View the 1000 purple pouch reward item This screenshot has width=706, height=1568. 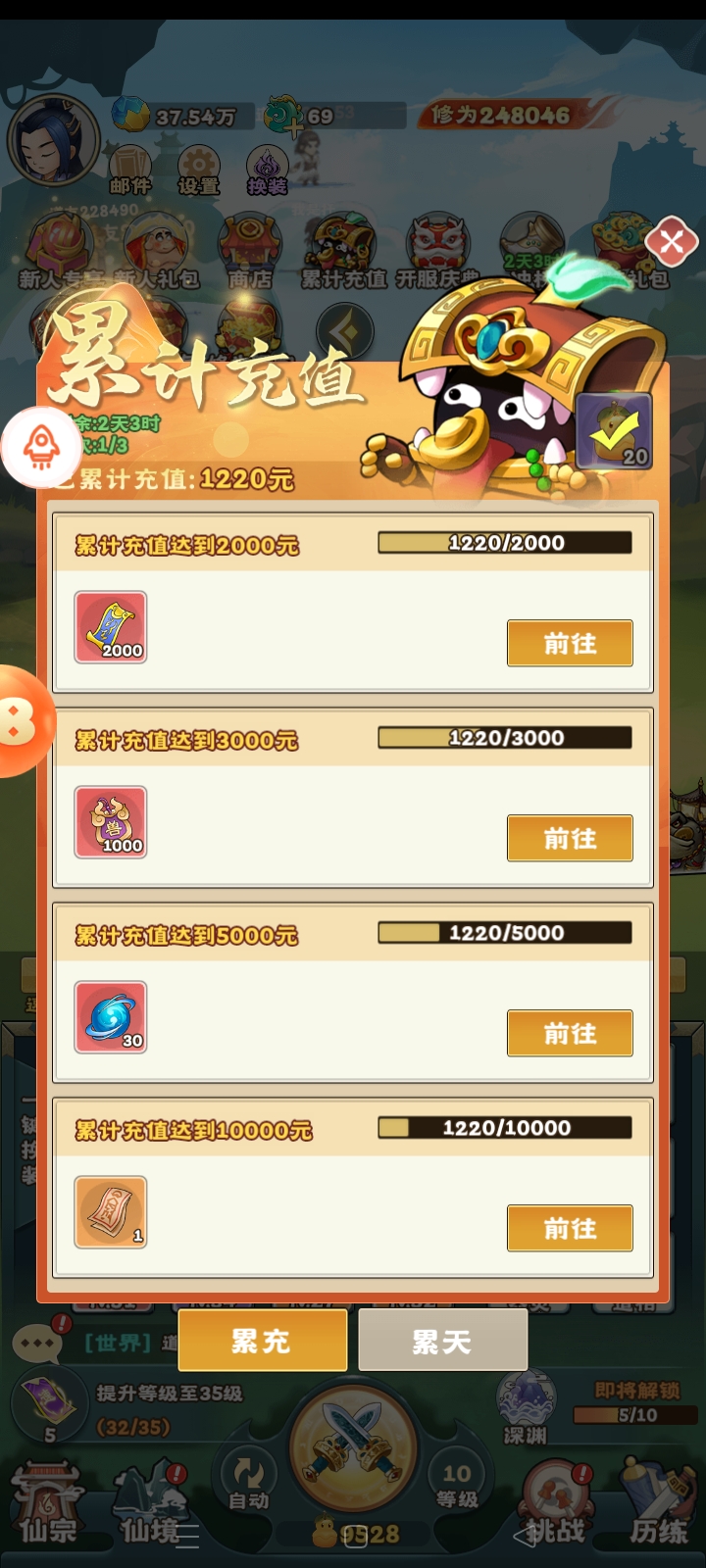click(111, 822)
